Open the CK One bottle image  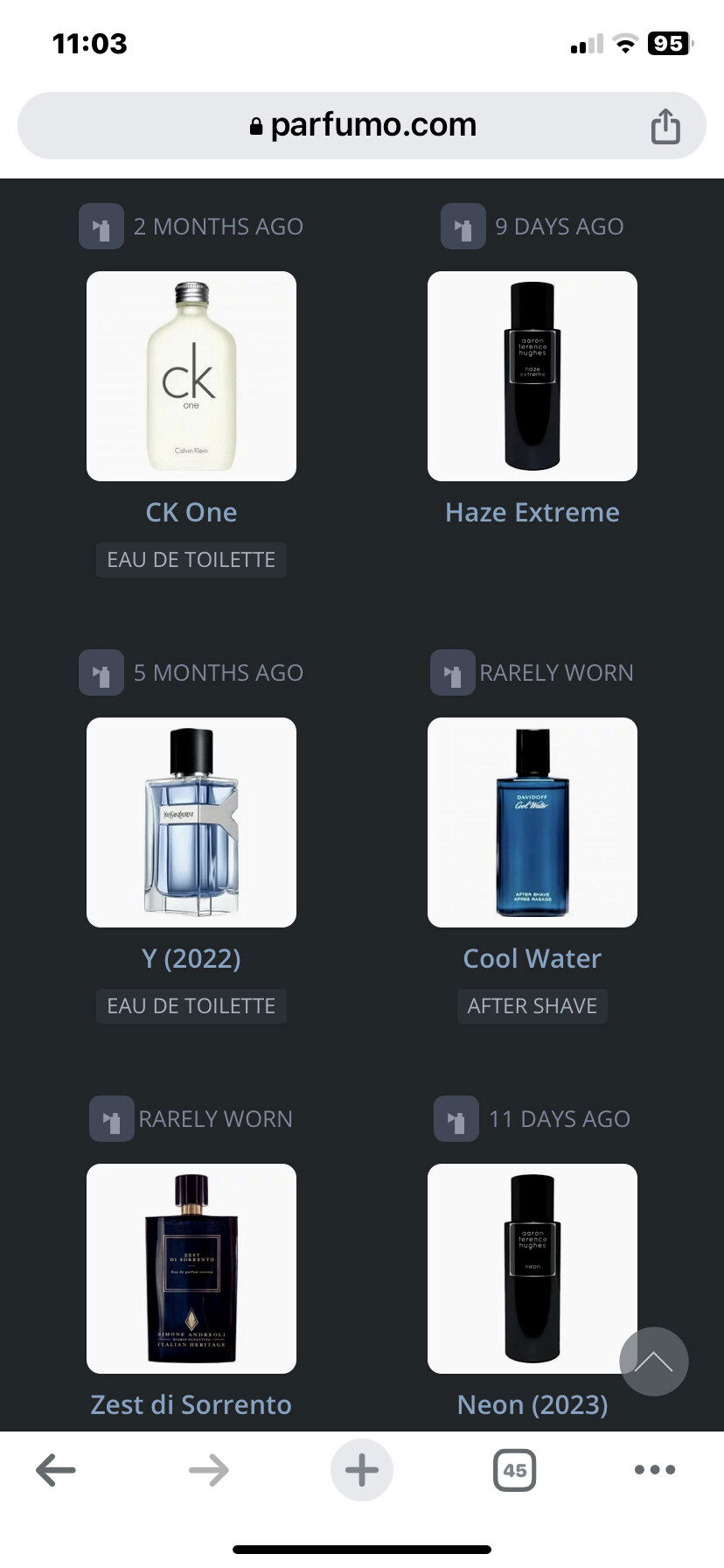191,376
